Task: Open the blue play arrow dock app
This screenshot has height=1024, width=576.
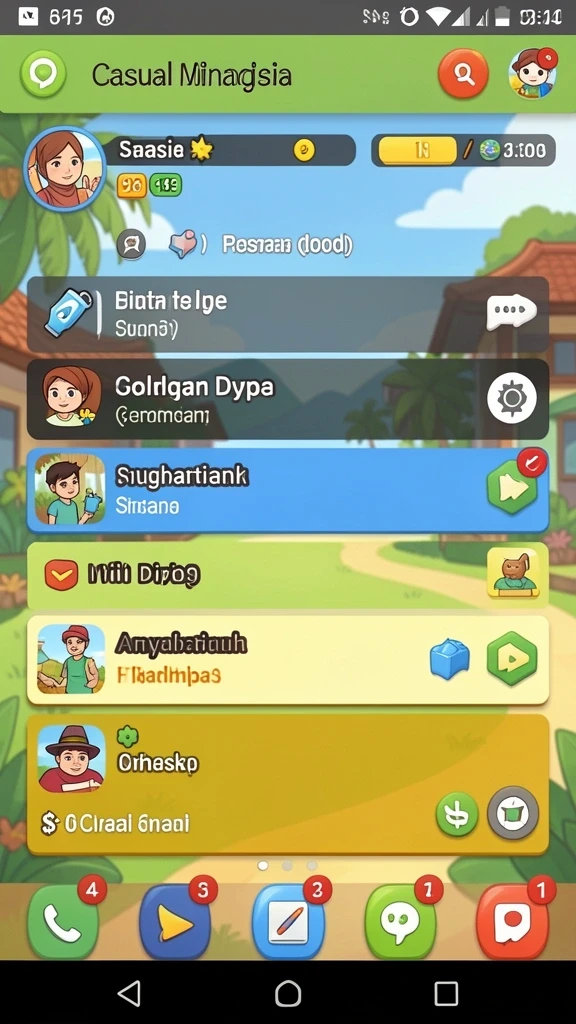Action: click(175, 921)
